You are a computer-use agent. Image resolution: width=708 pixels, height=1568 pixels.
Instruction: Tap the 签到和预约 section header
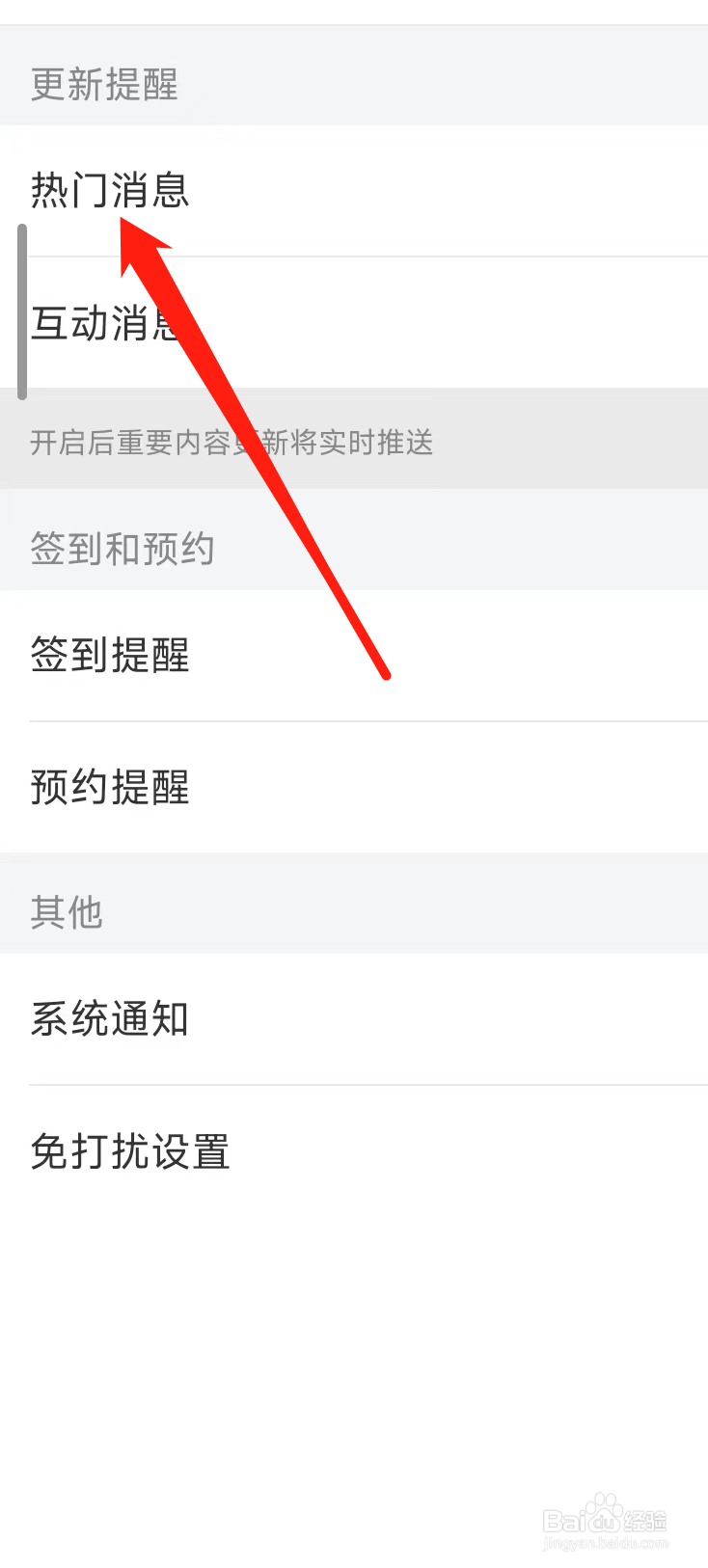pos(123,550)
